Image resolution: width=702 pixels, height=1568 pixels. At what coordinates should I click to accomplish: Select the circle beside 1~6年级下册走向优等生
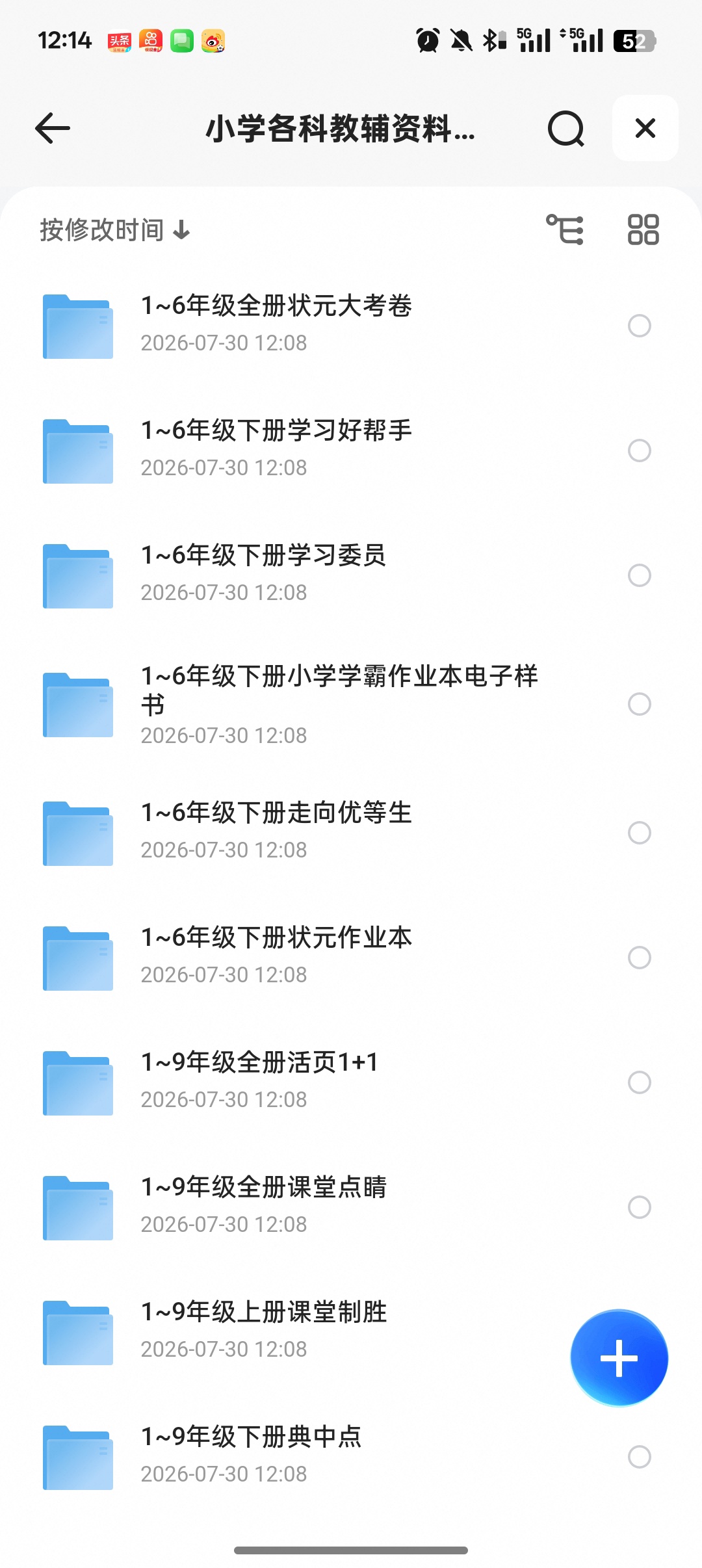(639, 833)
